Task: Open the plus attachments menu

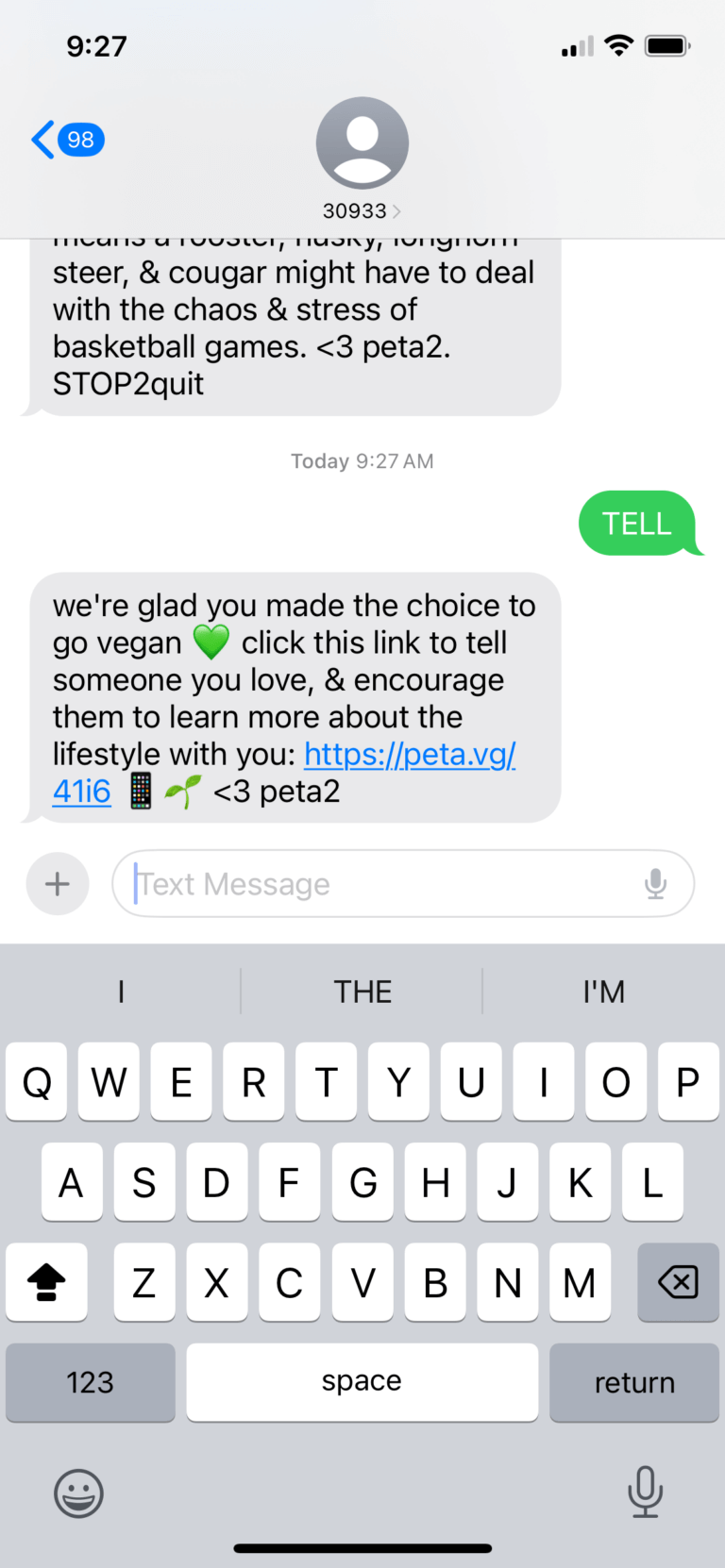Action: point(57,883)
